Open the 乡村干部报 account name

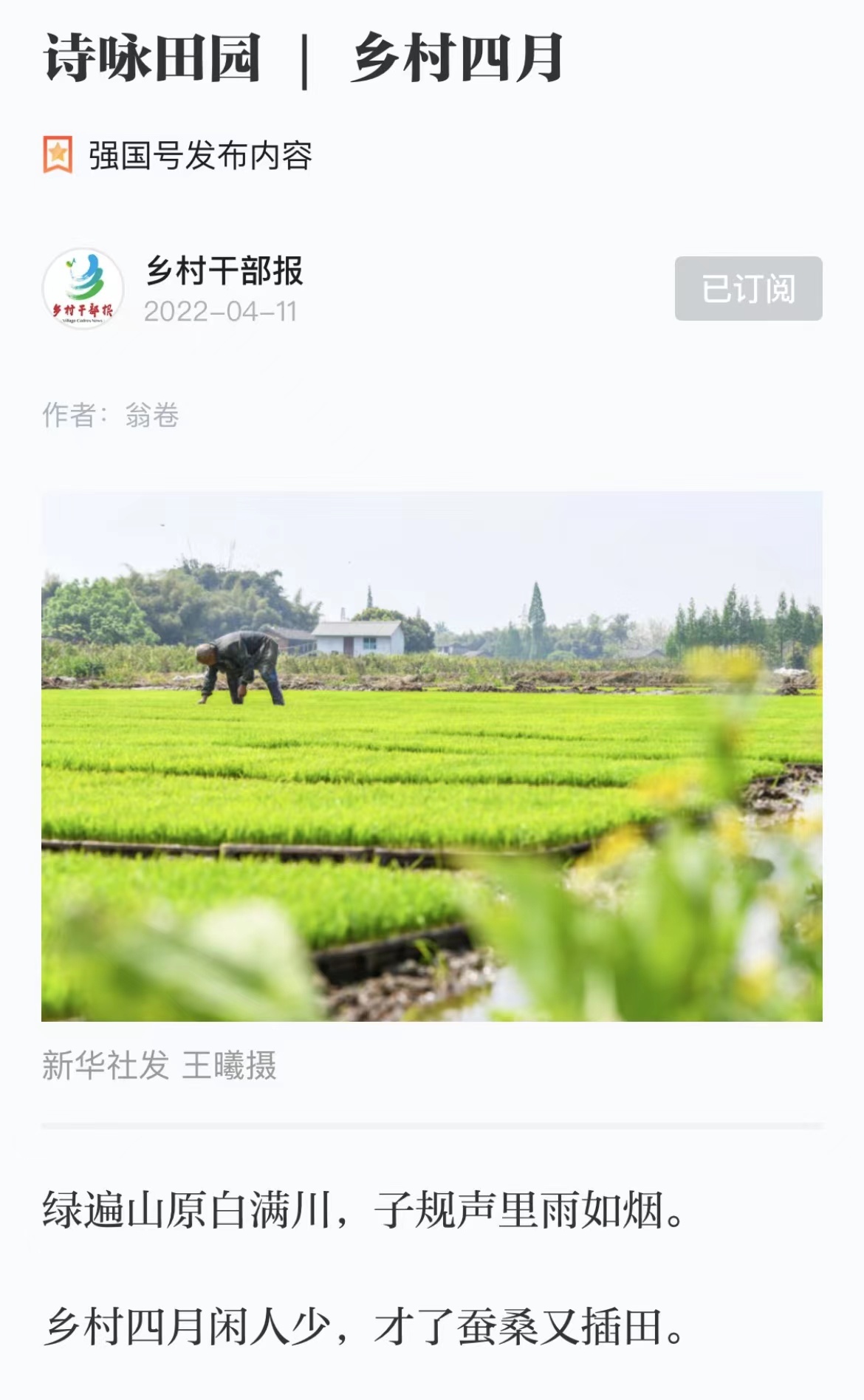(224, 270)
